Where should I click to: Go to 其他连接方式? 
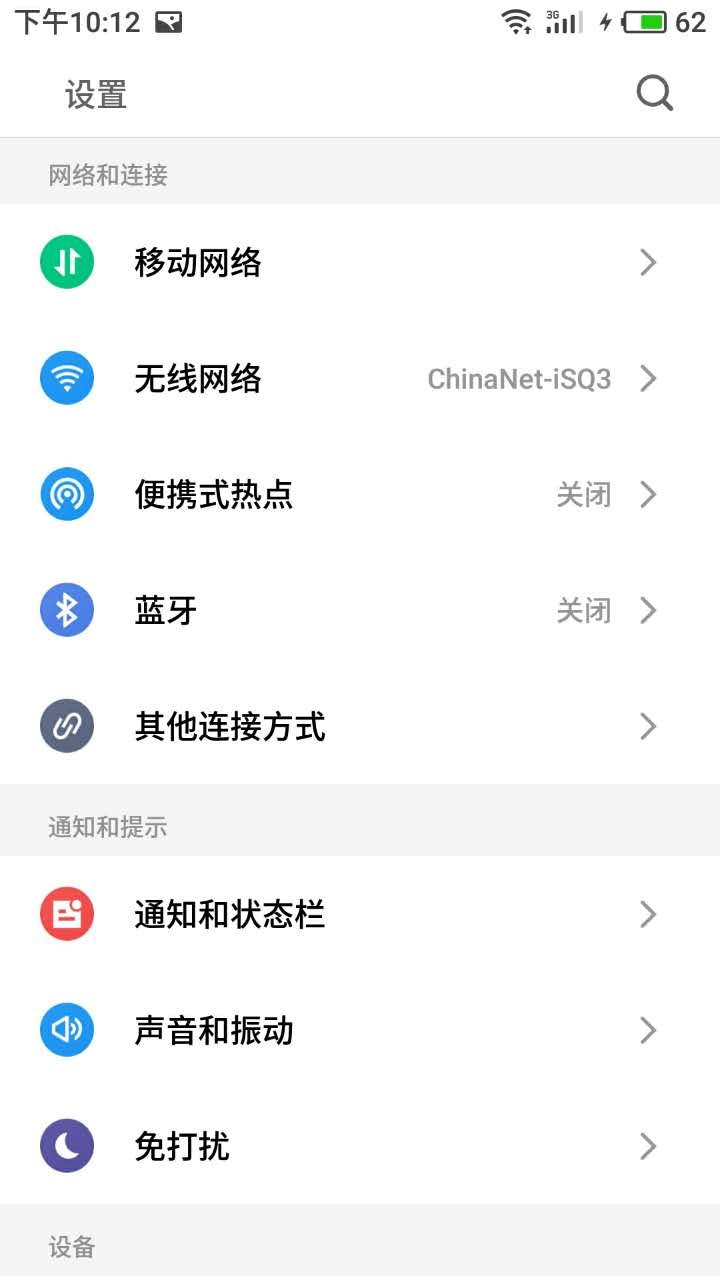pyautogui.click(x=360, y=726)
